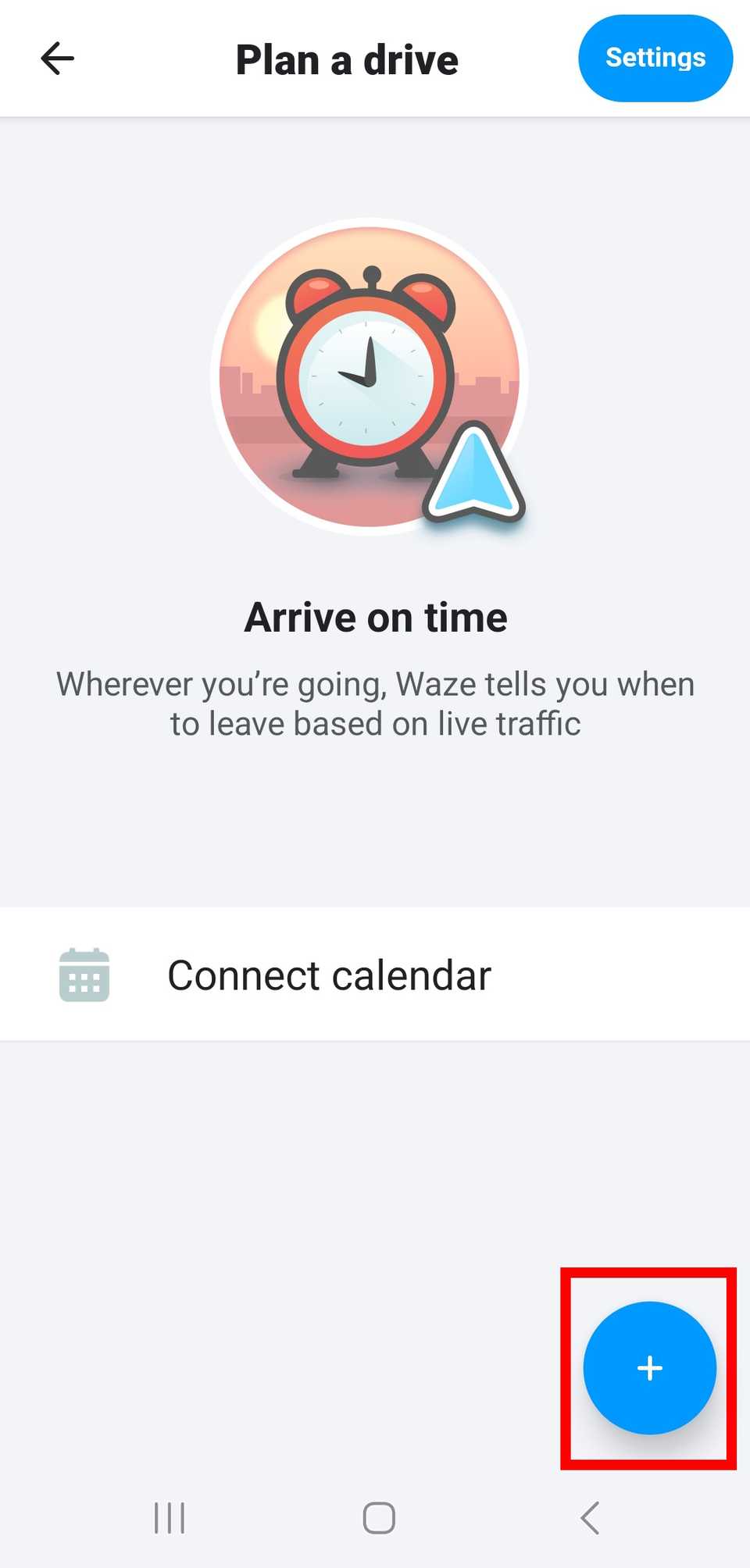This screenshot has height=1568, width=750.
Task: Tap Connect calendar to link your calendar
Action: point(329,975)
